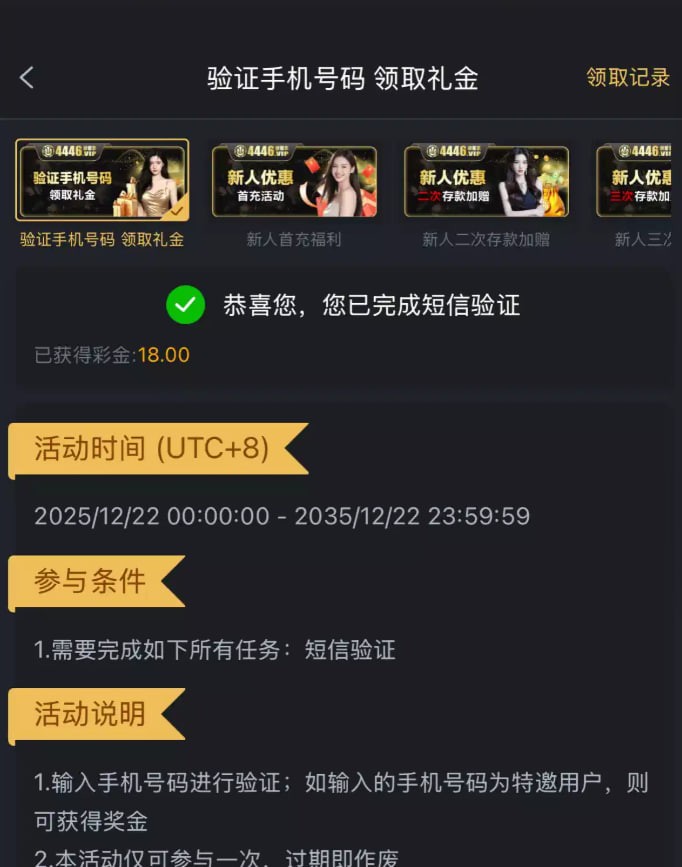The width and height of the screenshot is (682, 867).
Task: Switch to the 新人首充福利 promo tab
Action: [294, 181]
